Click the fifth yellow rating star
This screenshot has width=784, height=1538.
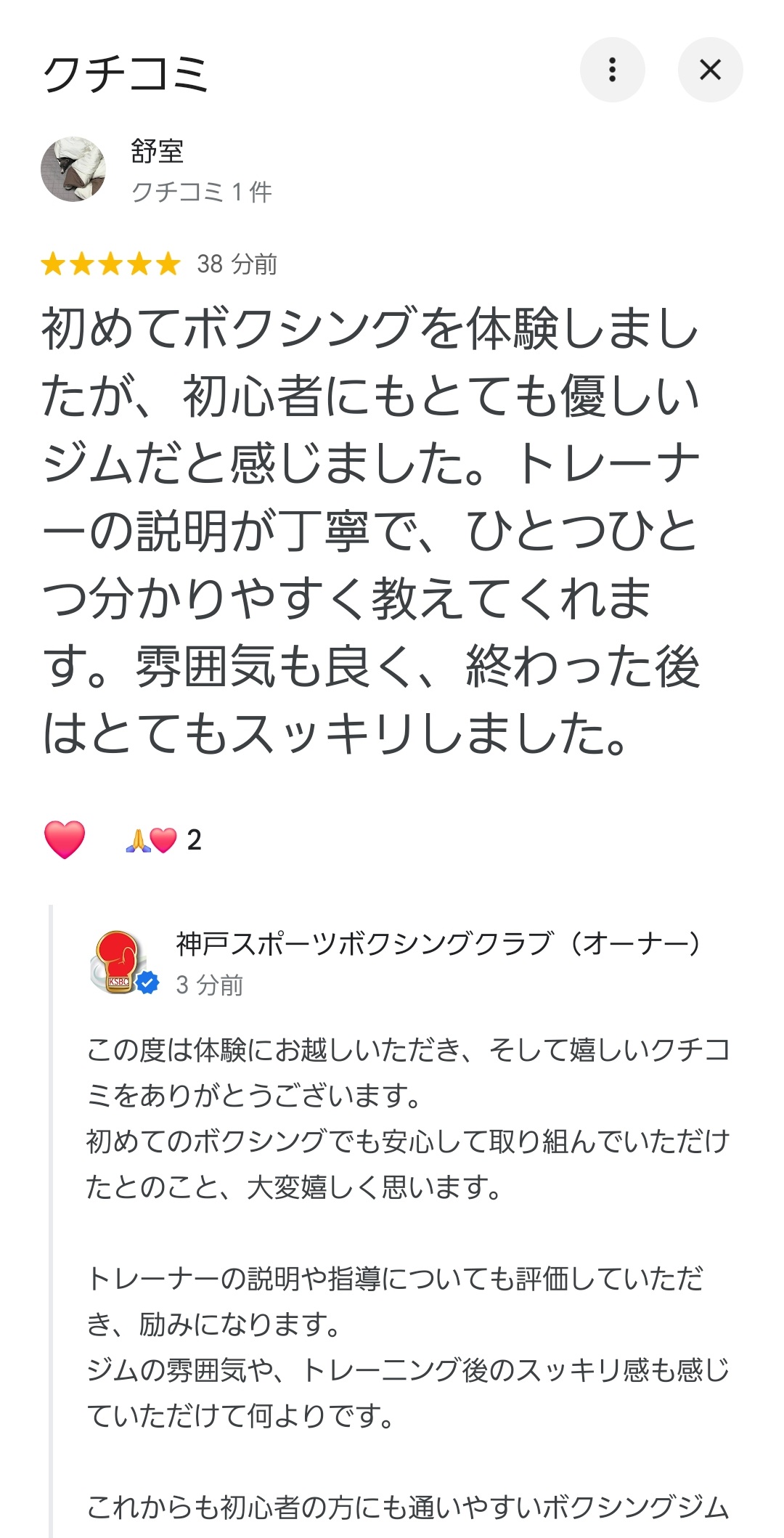166,264
